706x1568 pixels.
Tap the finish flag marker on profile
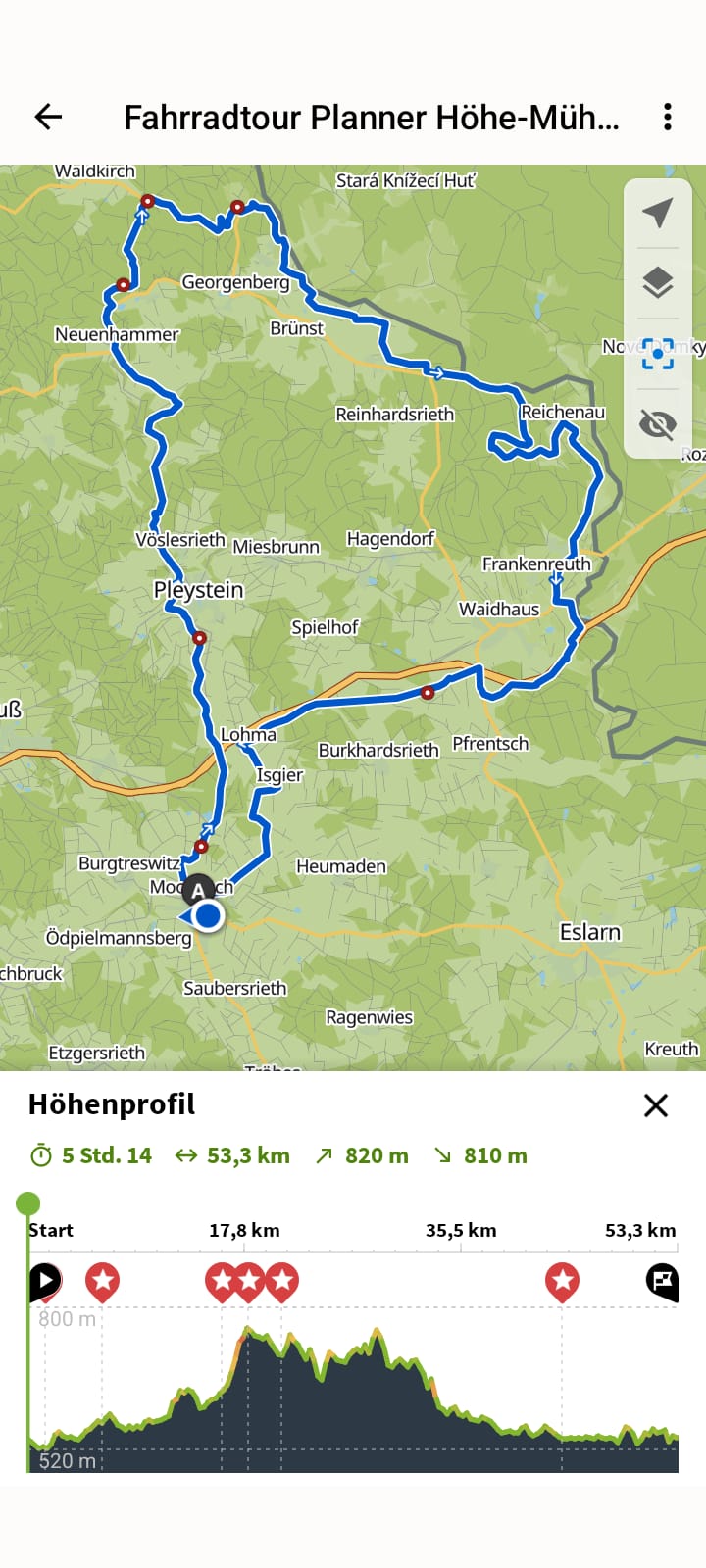[662, 1280]
